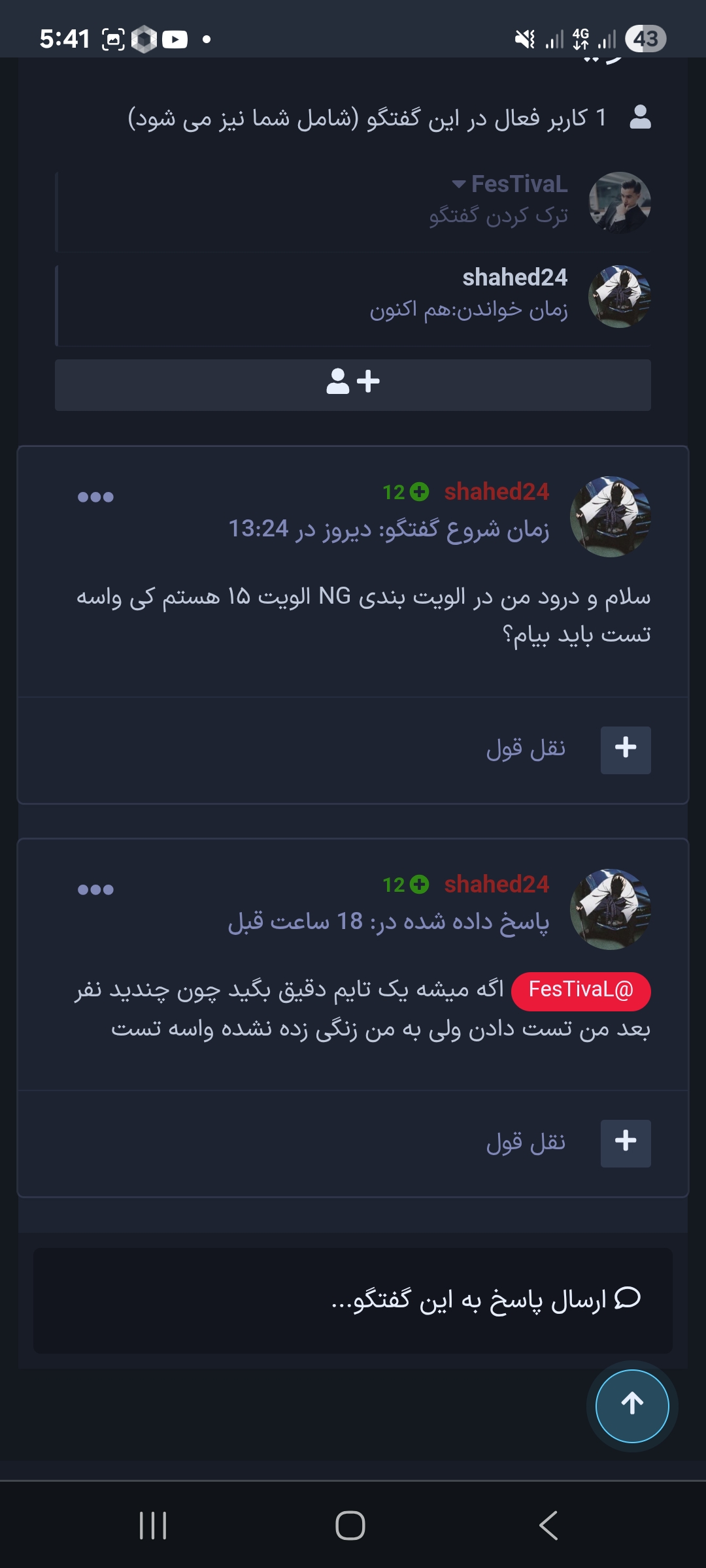
Task: Open the three-dot menu on the 18-hours-ago reply
Action: point(95,889)
